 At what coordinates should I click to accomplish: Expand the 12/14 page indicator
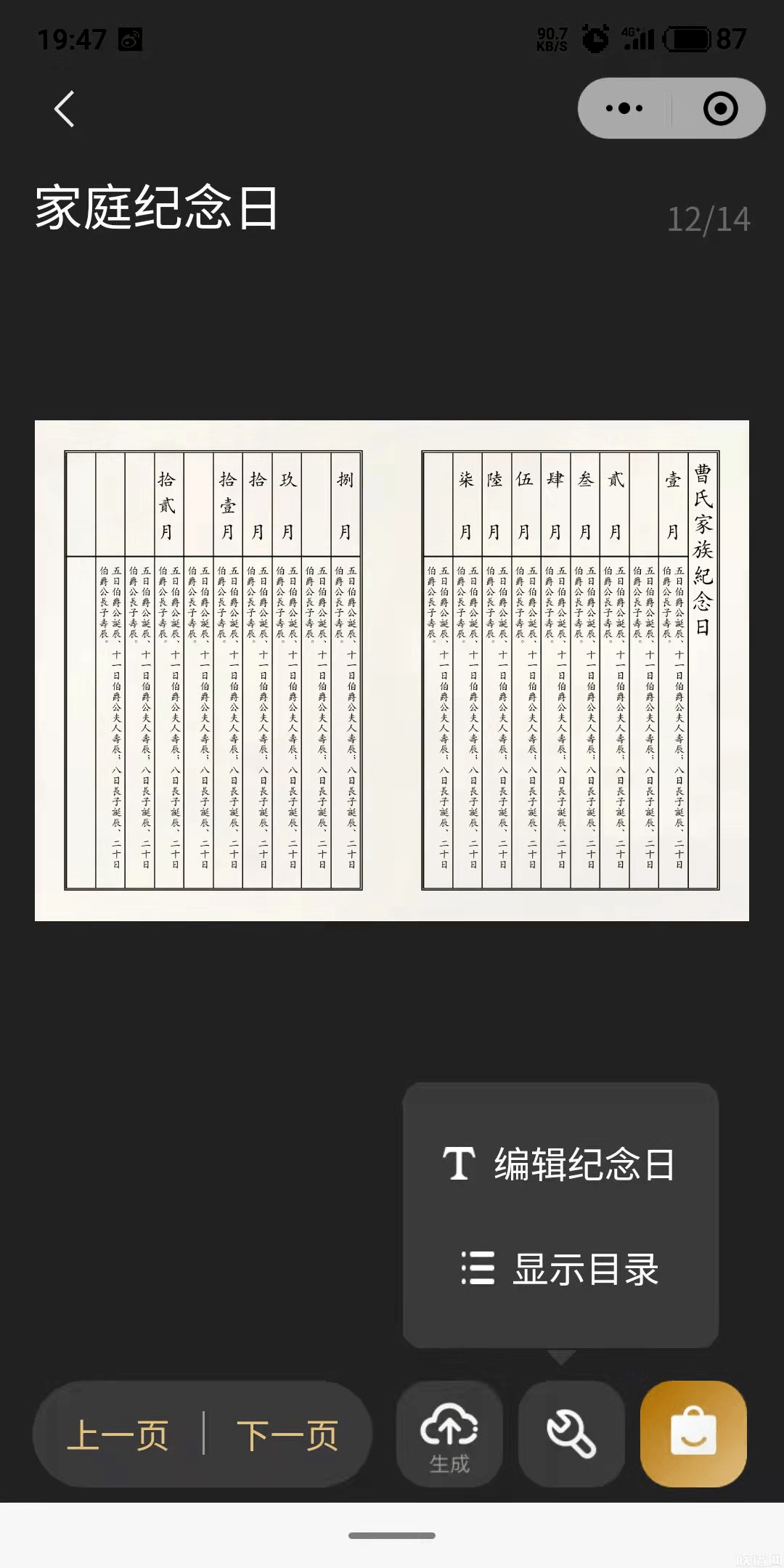(708, 218)
